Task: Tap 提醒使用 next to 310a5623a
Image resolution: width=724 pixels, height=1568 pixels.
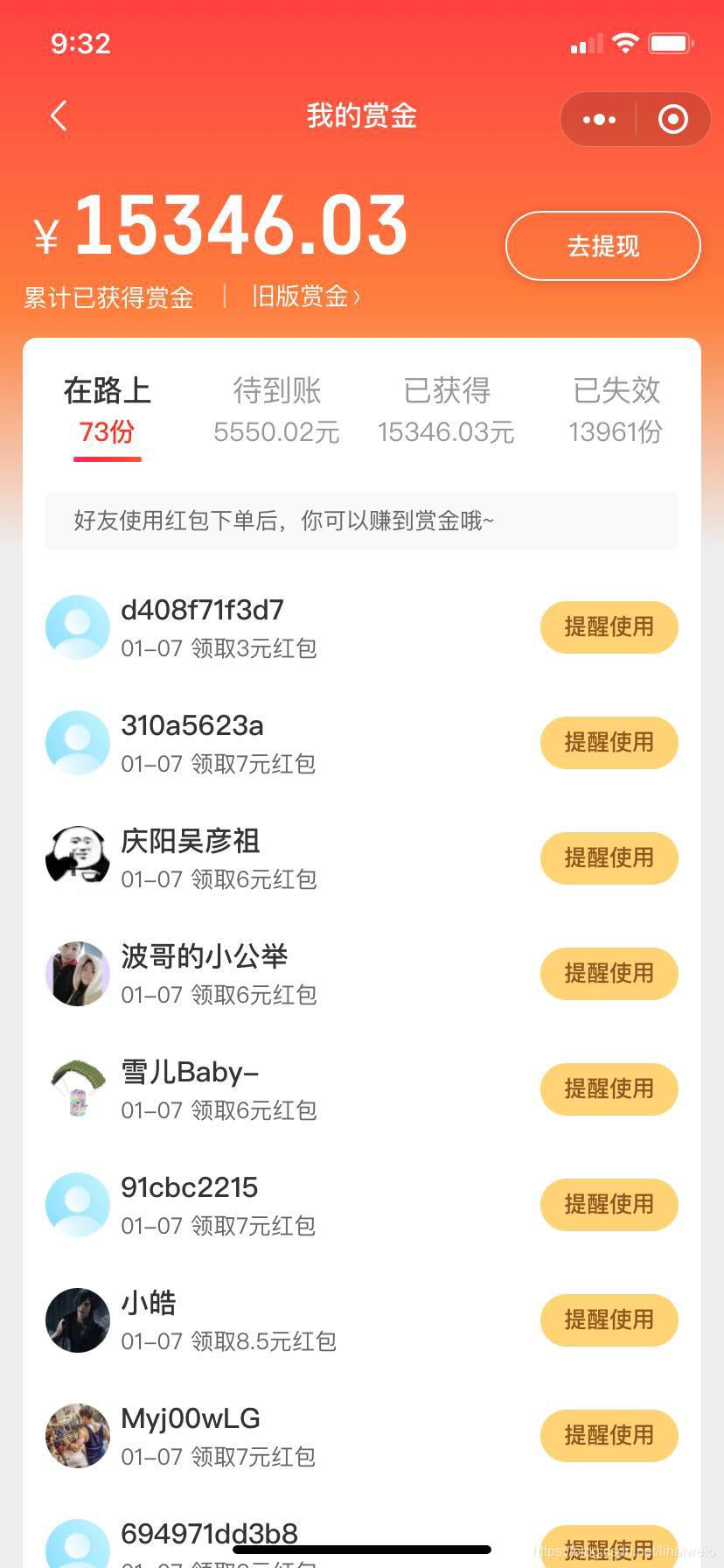Action: click(x=609, y=742)
